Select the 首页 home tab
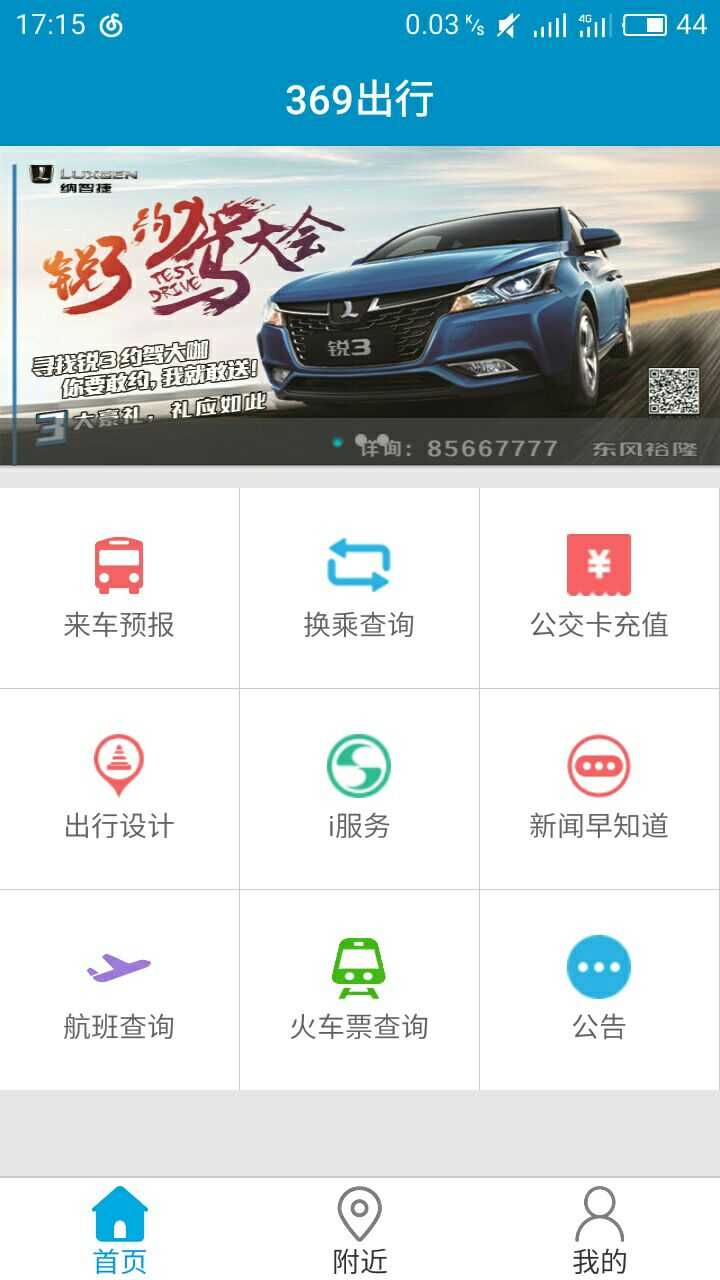Image resolution: width=720 pixels, height=1280 pixels. [120, 1230]
